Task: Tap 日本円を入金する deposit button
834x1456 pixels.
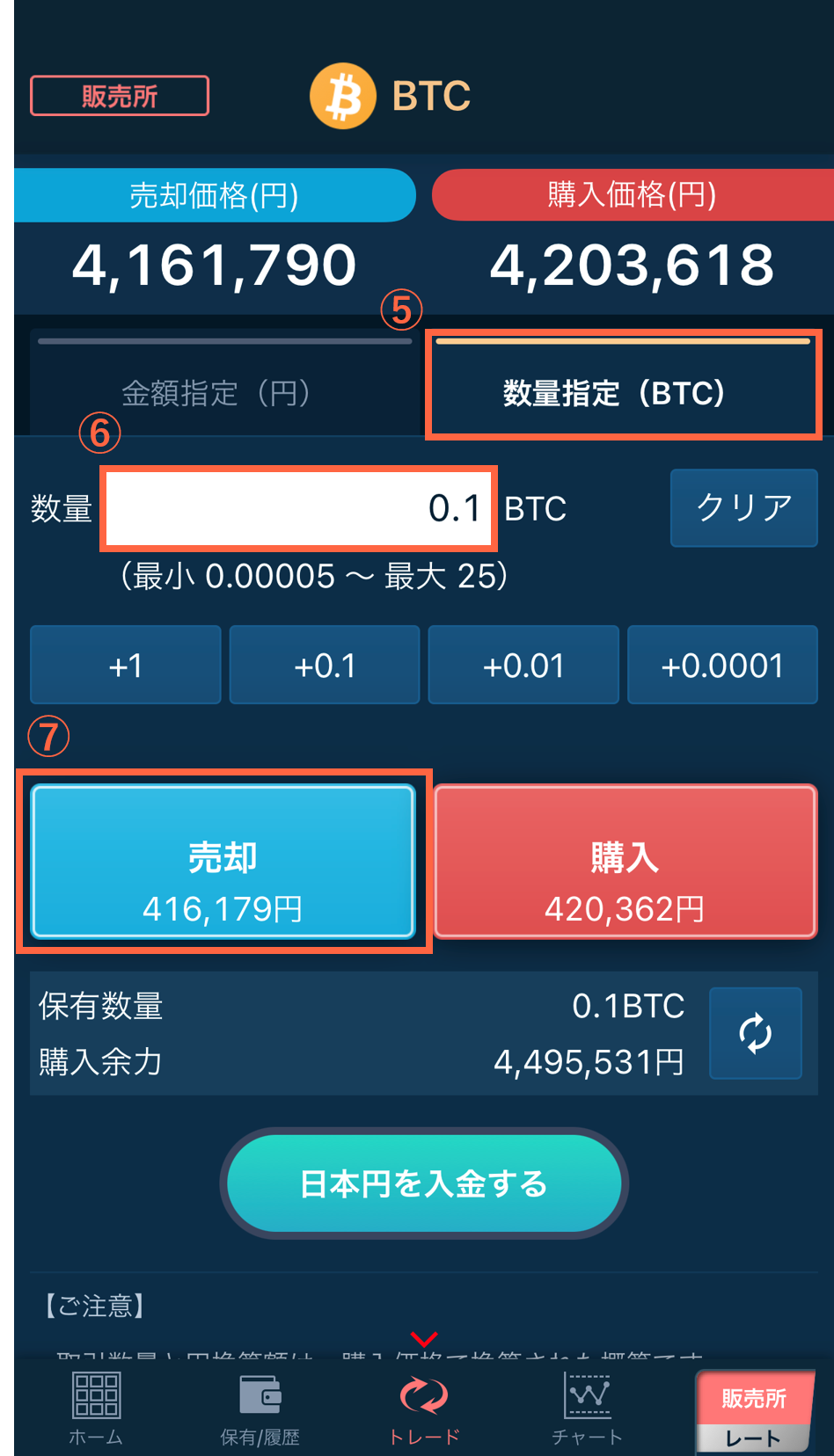Action: 423,1183
